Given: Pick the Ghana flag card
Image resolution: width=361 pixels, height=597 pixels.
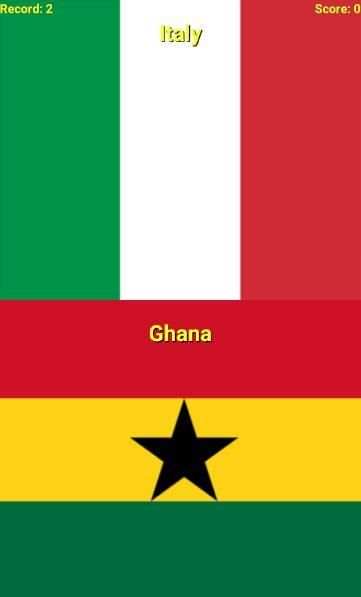Looking at the screenshot, I should click(180, 449).
